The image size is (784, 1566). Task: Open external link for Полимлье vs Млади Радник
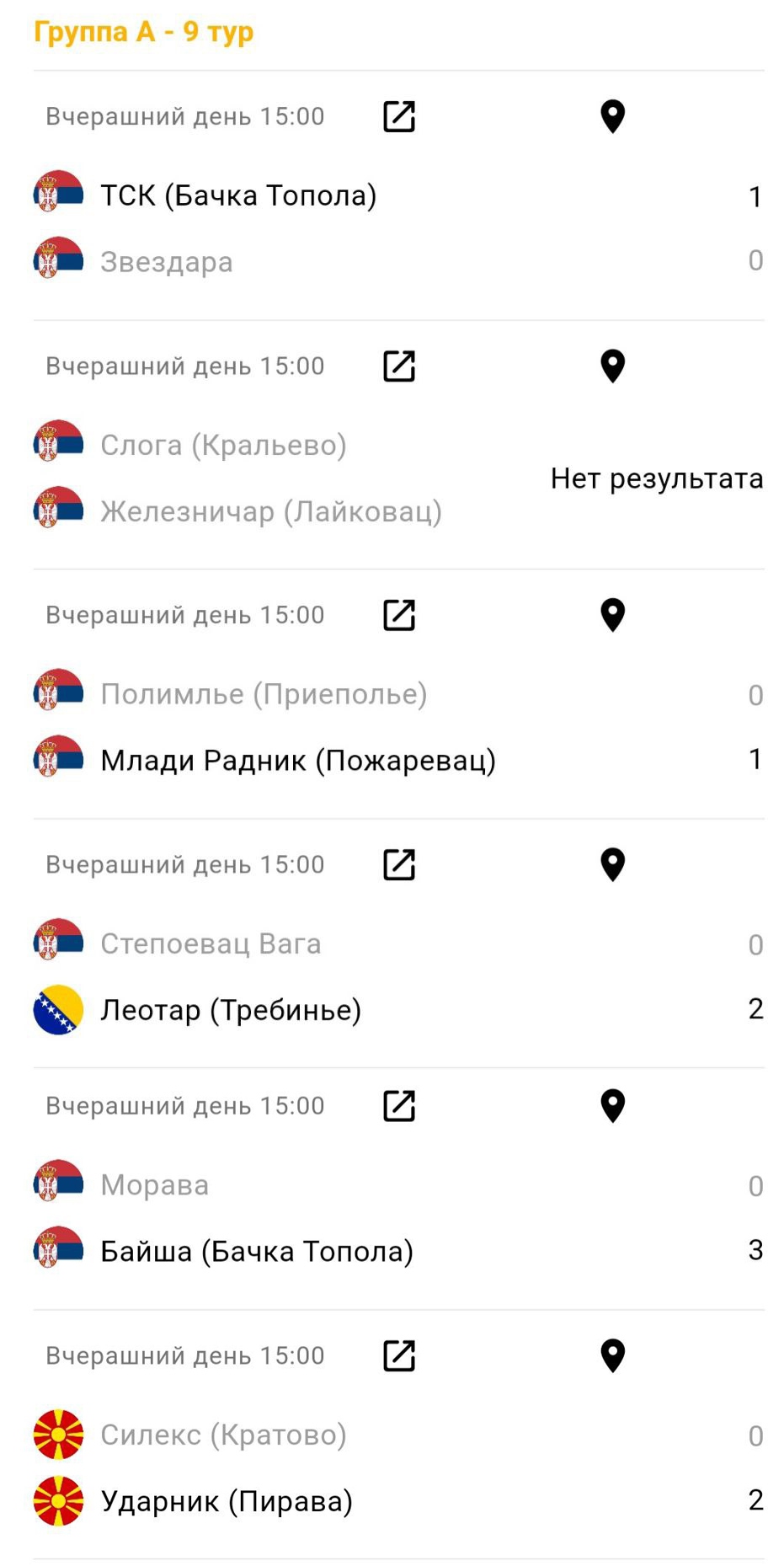(399, 615)
